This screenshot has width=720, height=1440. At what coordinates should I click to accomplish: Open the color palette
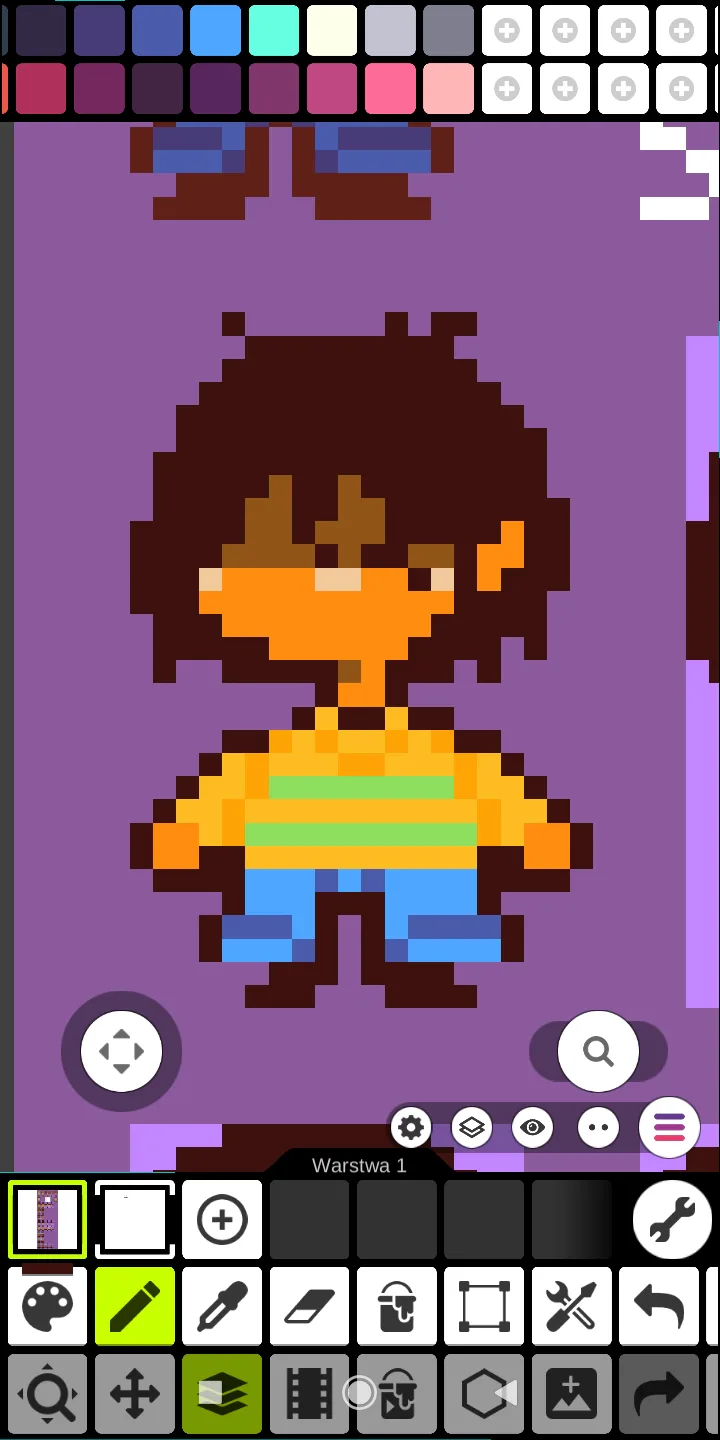(47, 1306)
